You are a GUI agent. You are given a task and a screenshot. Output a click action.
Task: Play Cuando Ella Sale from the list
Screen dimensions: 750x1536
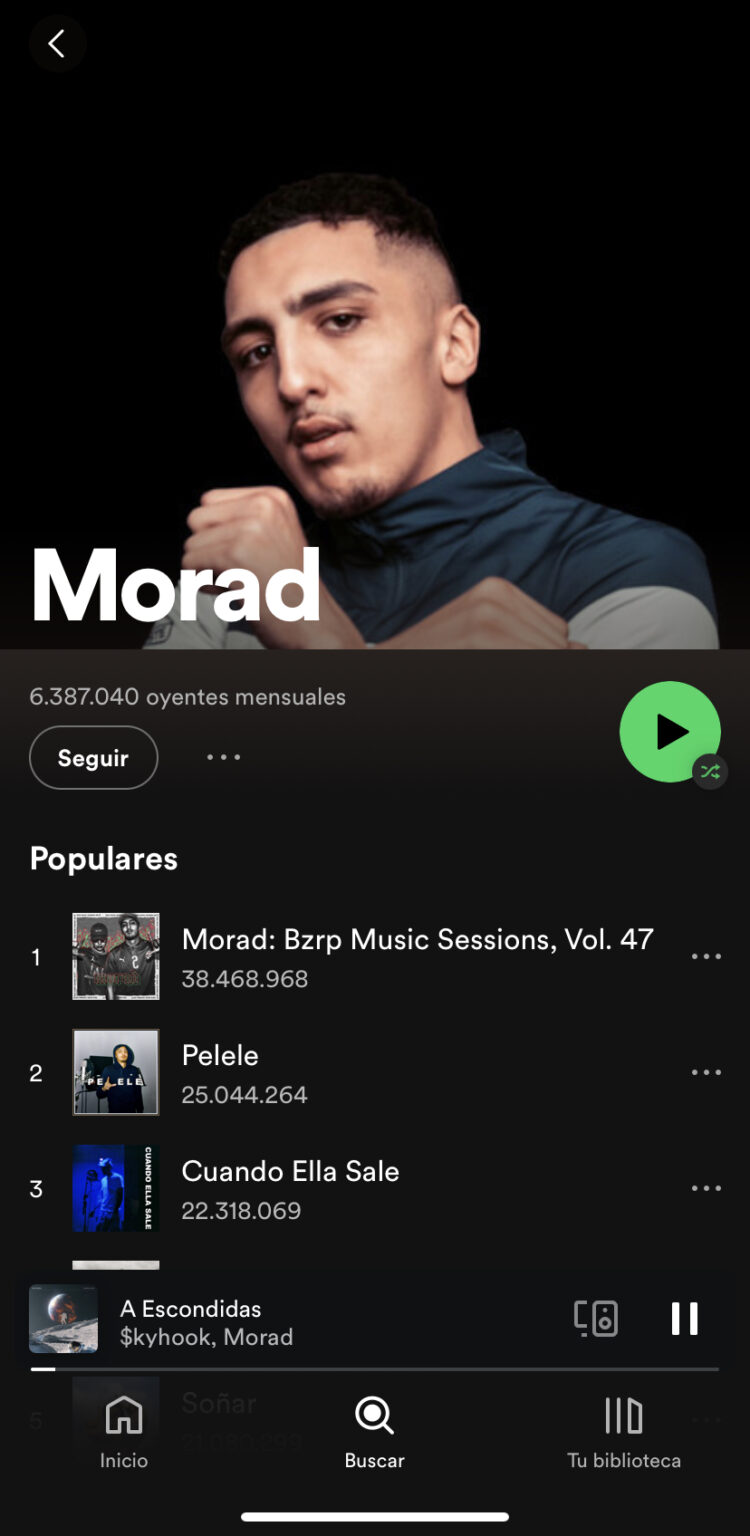click(x=290, y=1171)
